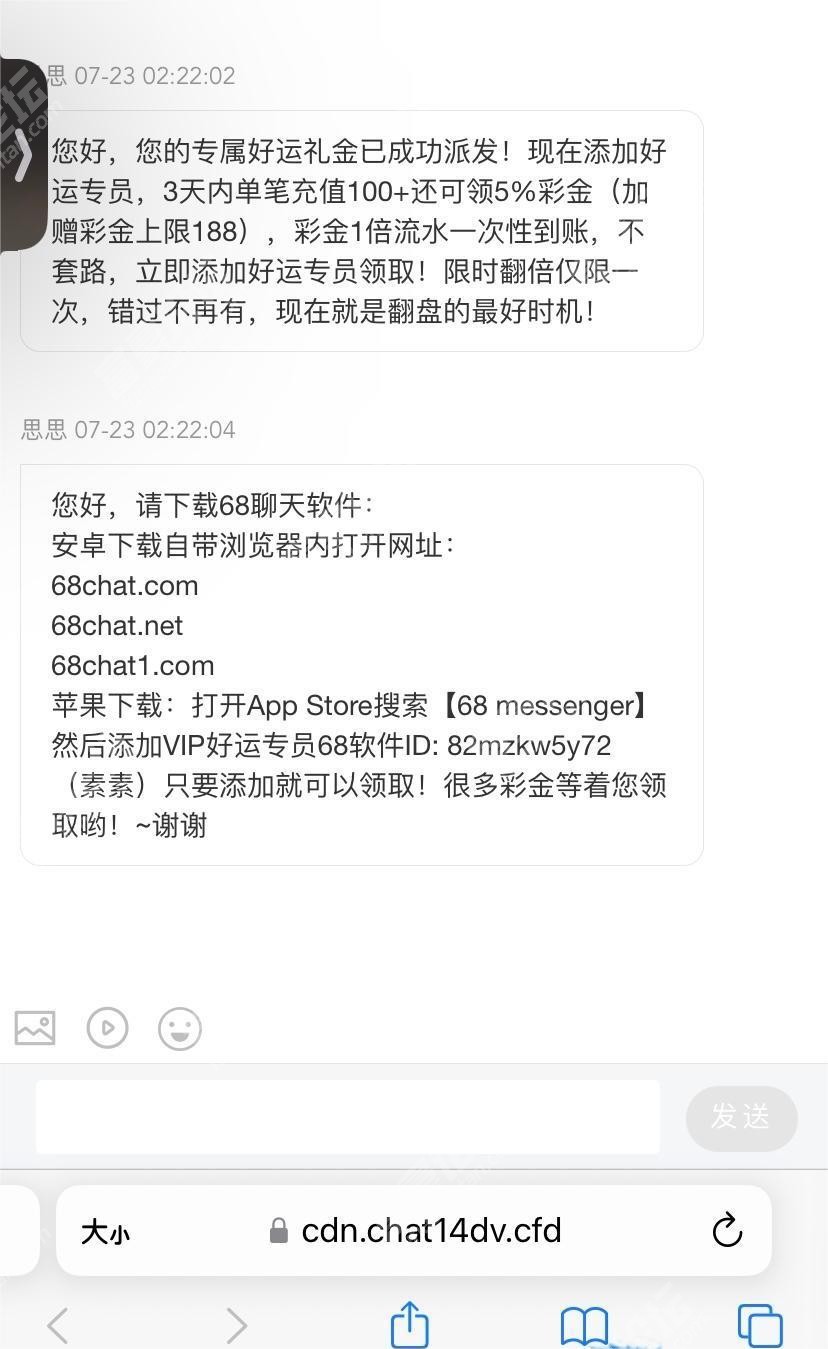This screenshot has height=1349, width=828.
Task: Go forward in Safari
Action: pyautogui.click(x=236, y=1326)
